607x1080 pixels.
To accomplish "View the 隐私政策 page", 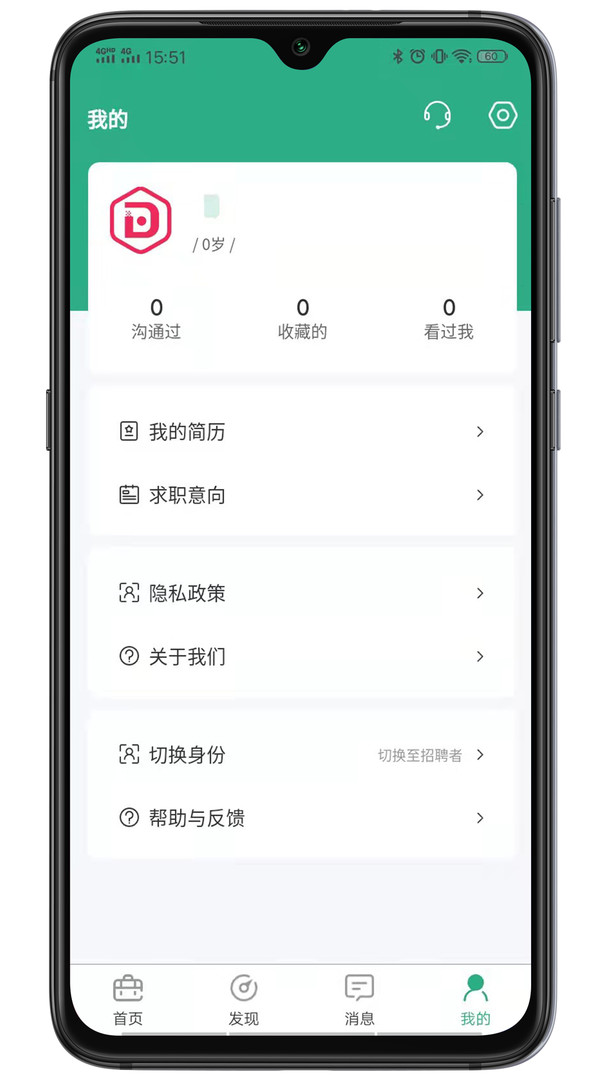I will point(302,593).
